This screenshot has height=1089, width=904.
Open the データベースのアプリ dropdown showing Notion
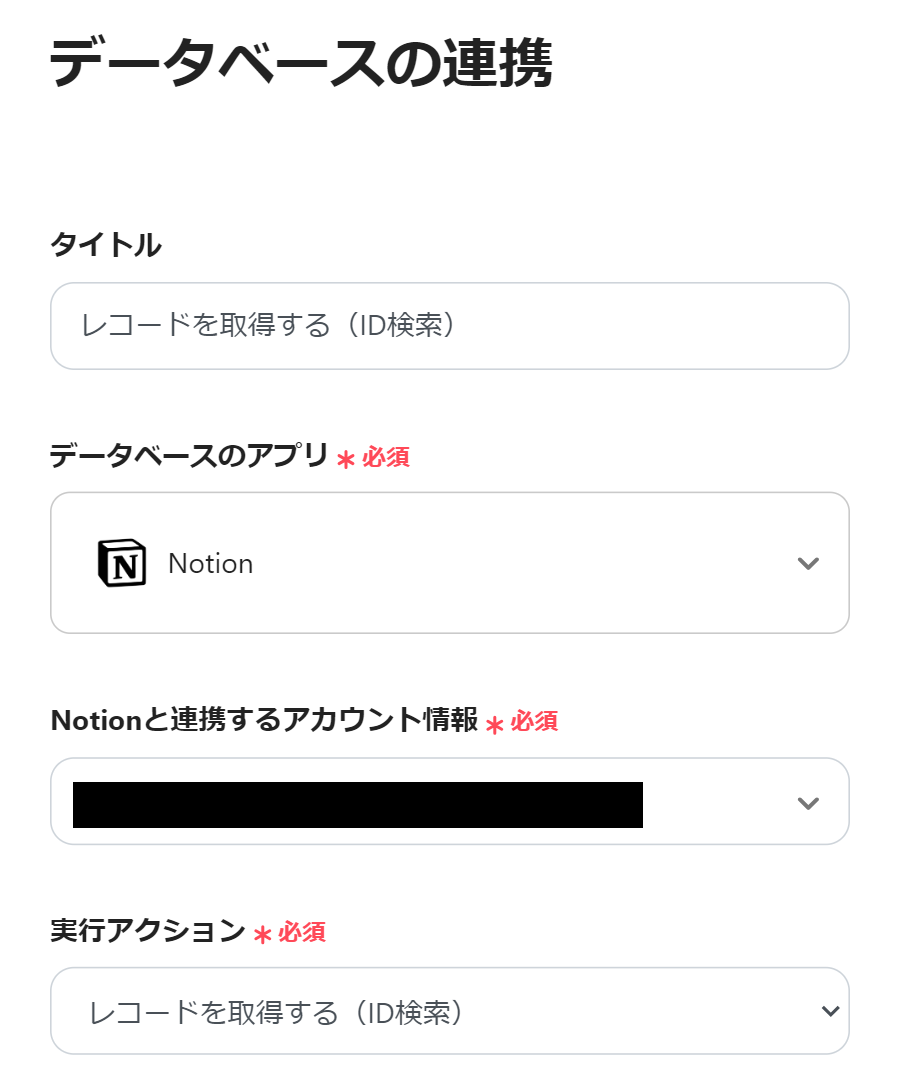pos(449,563)
